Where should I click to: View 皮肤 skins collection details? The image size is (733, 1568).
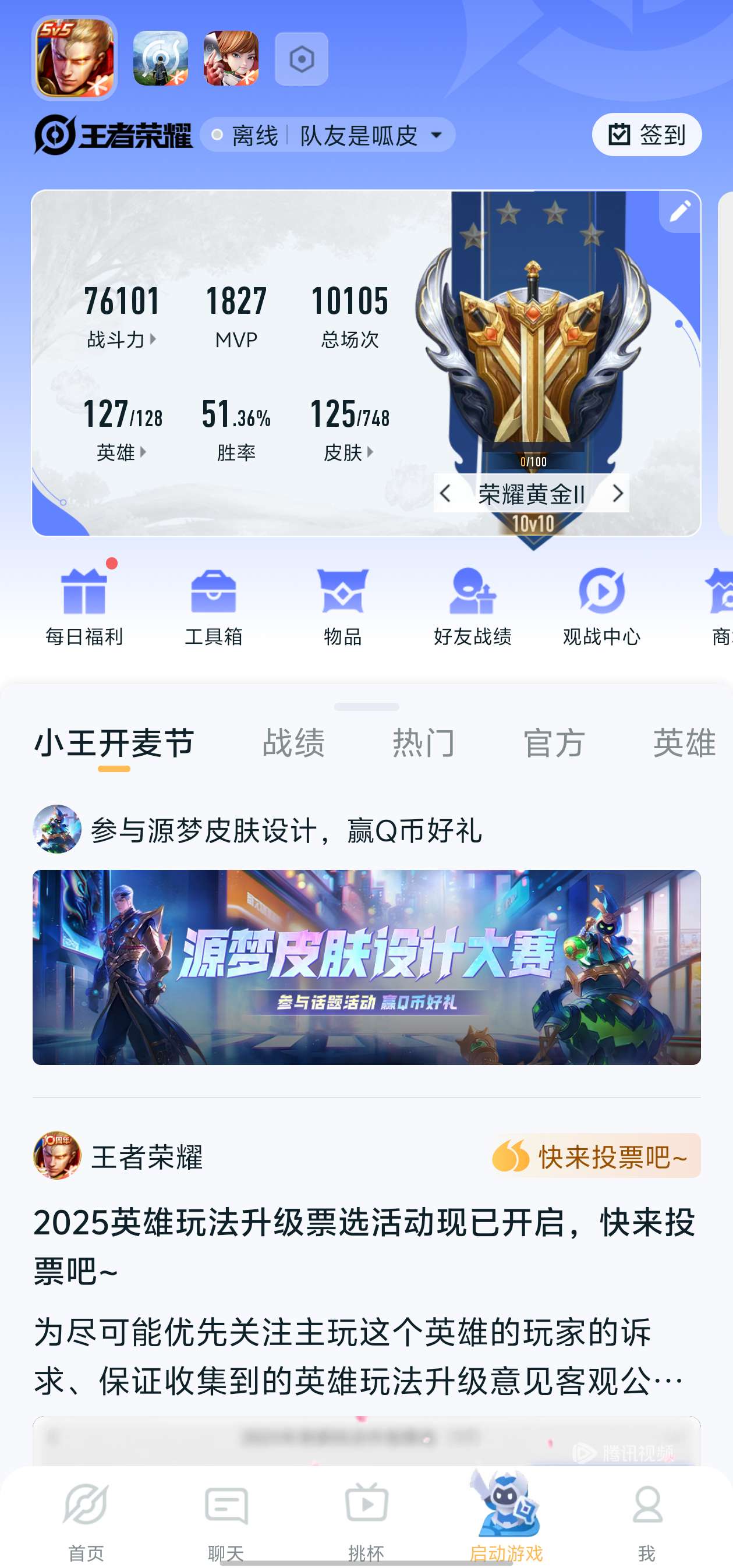349,452
